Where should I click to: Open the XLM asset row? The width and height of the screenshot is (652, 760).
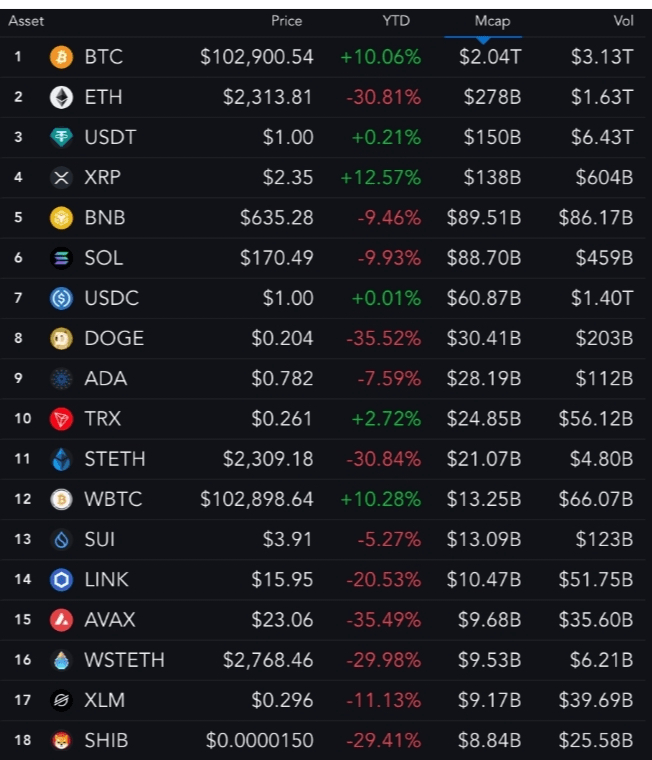pos(105,700)
